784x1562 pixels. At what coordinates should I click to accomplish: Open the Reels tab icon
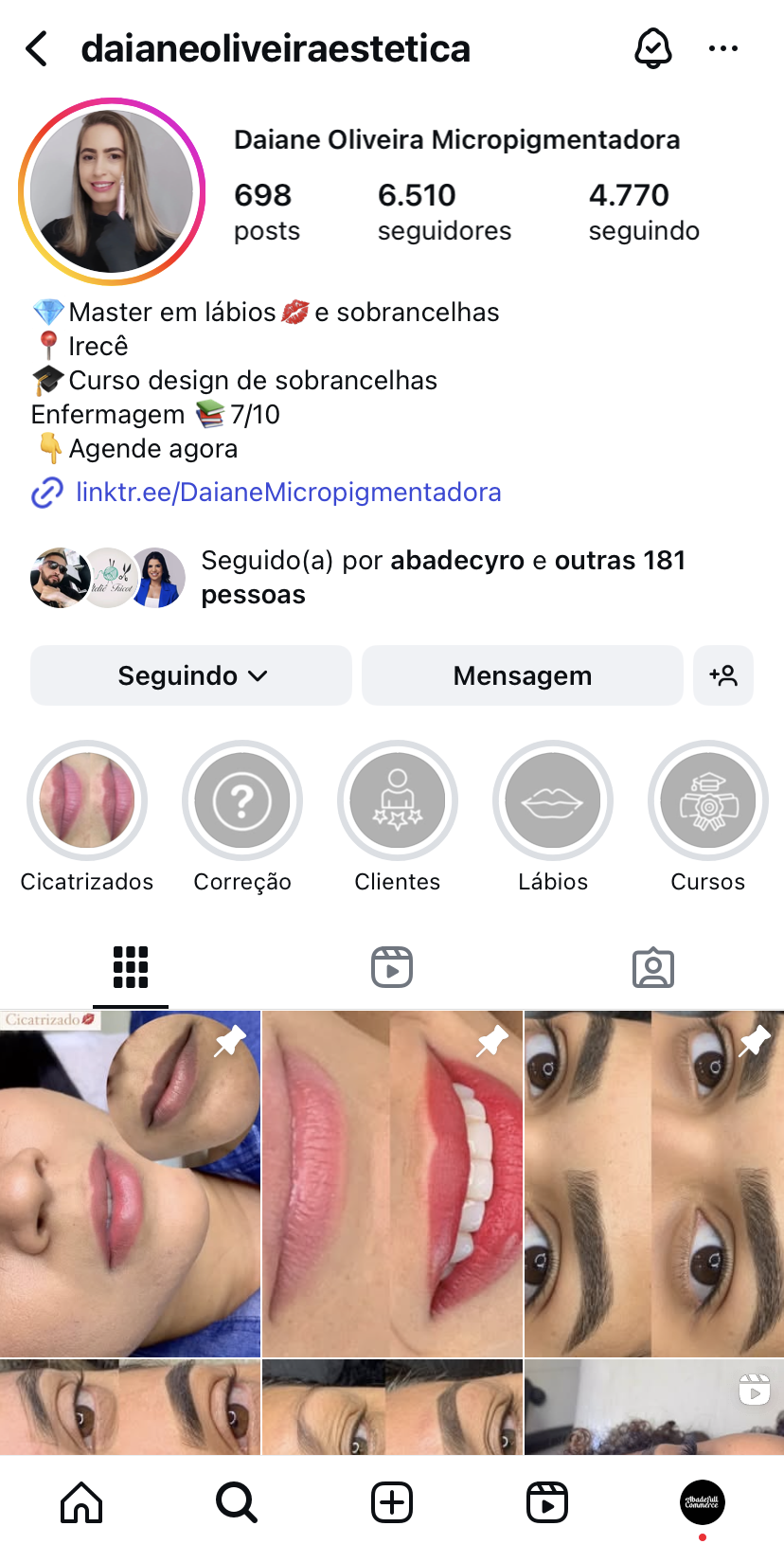[391, 965]
